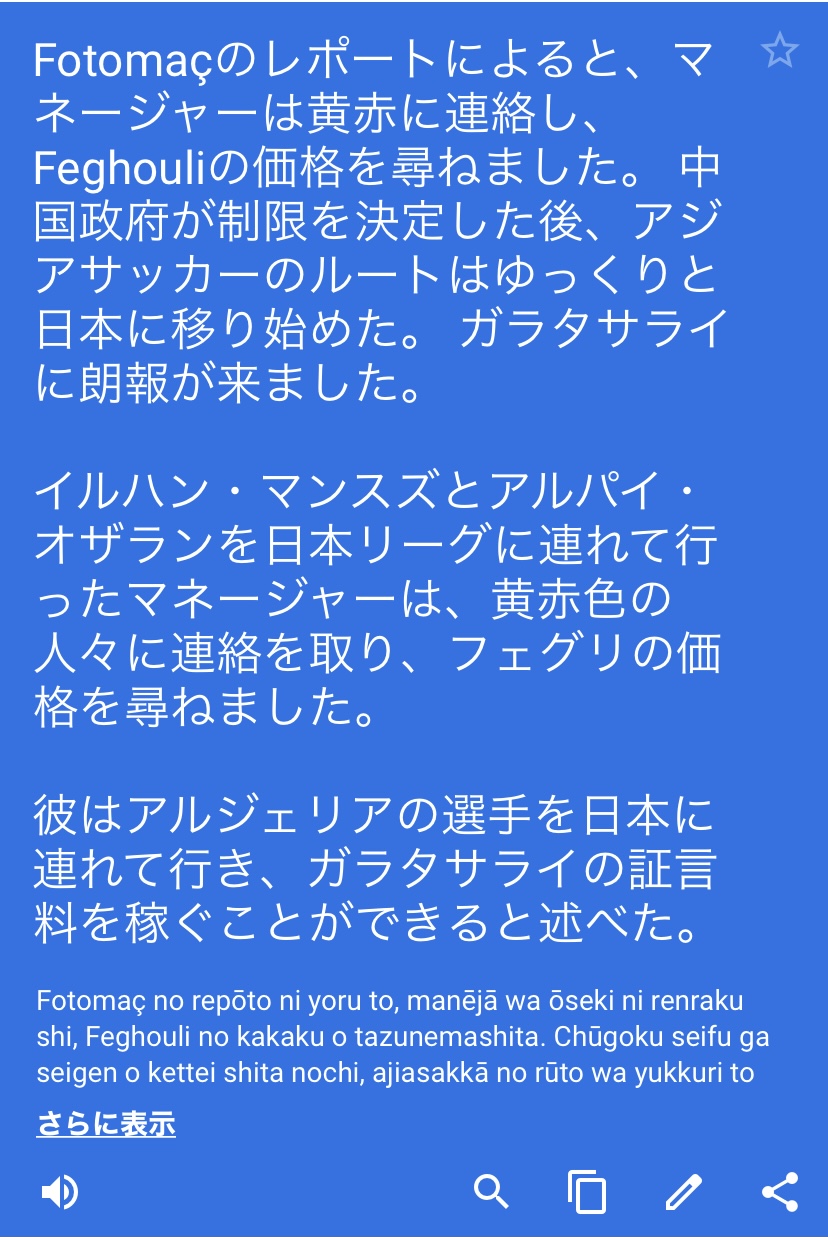Image resolution: width=828 pixels, height=1237 pixels.
Task: Share the translated text
Action: [779, 1192]
